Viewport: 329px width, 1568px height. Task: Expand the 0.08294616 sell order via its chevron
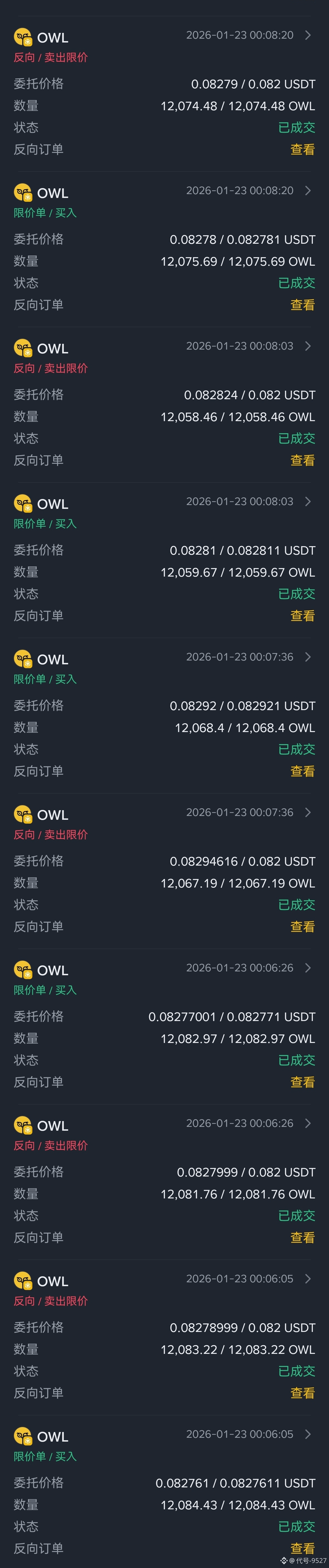pyautogui.click(x=308, y=812)
